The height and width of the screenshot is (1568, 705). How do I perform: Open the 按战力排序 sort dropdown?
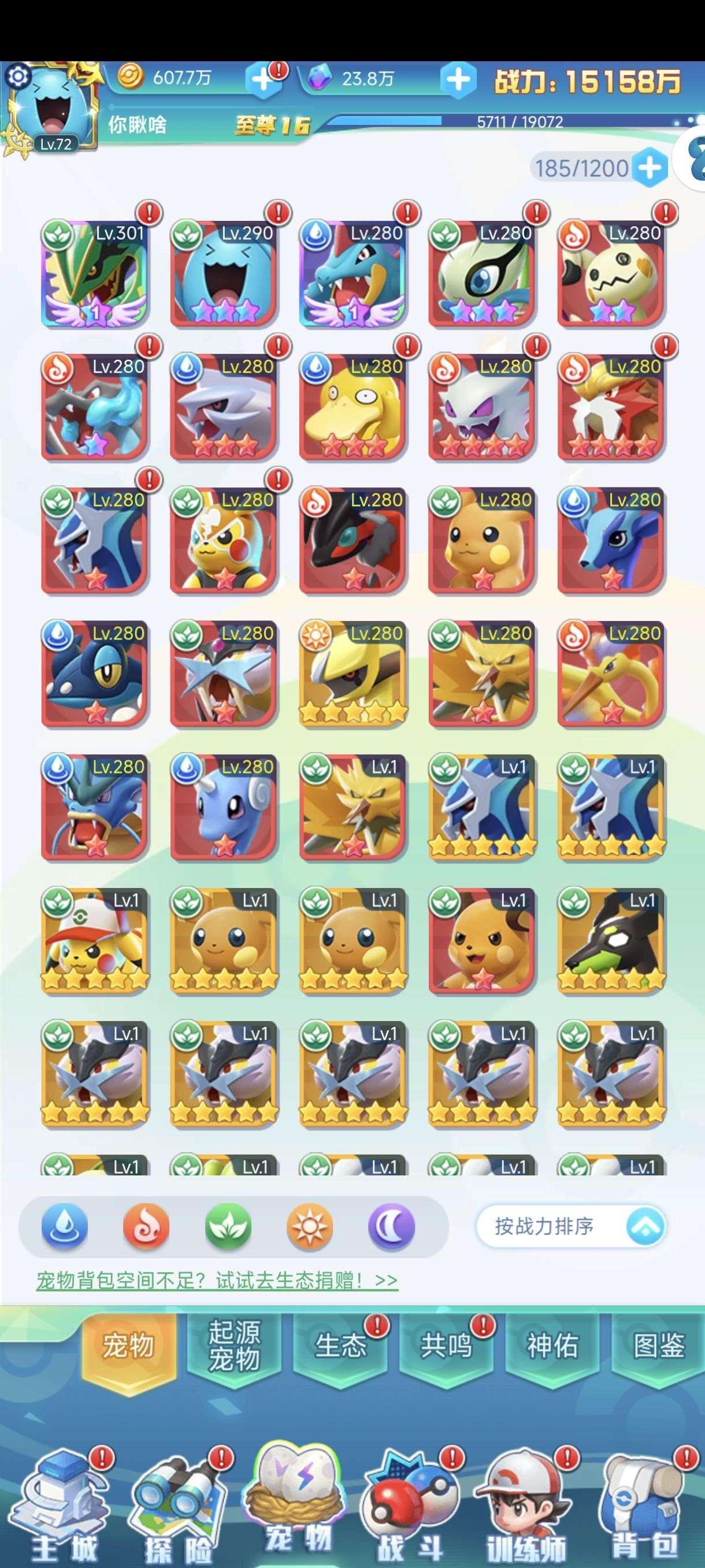tap(571, 1226)
